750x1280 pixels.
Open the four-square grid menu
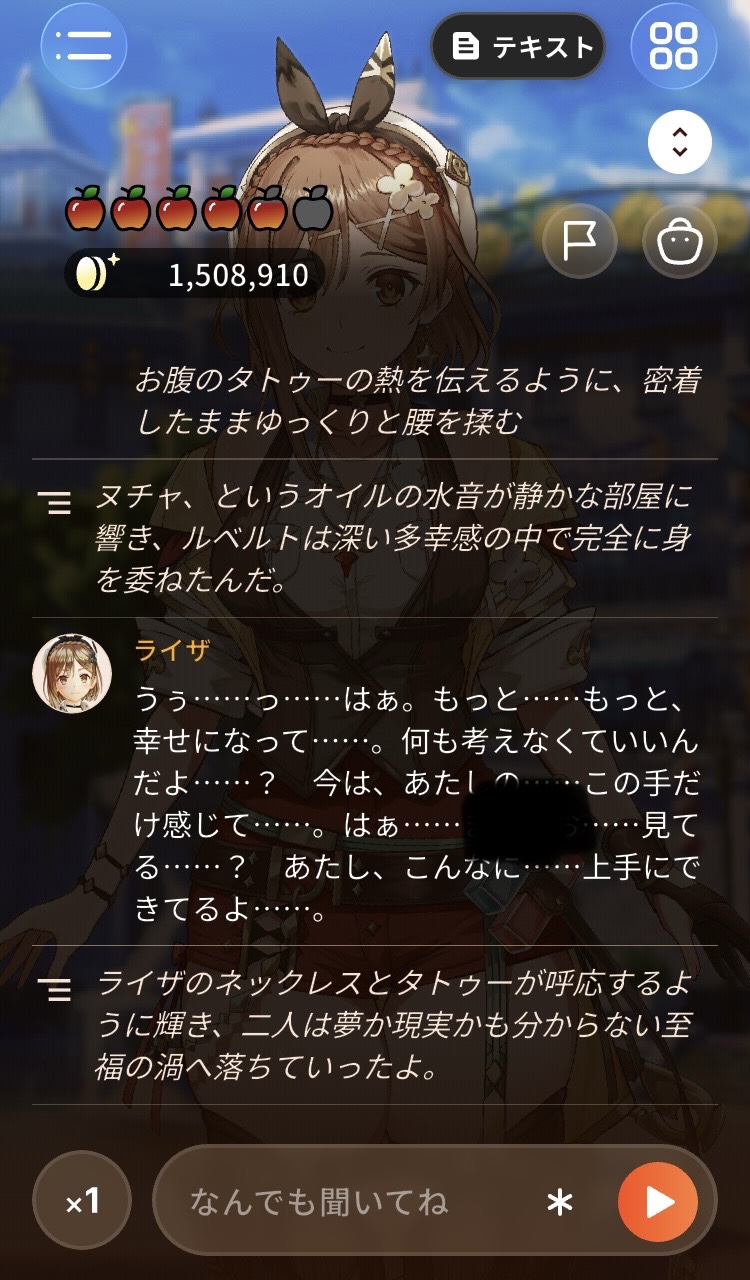pyautogui.click(x=674, y=45)
